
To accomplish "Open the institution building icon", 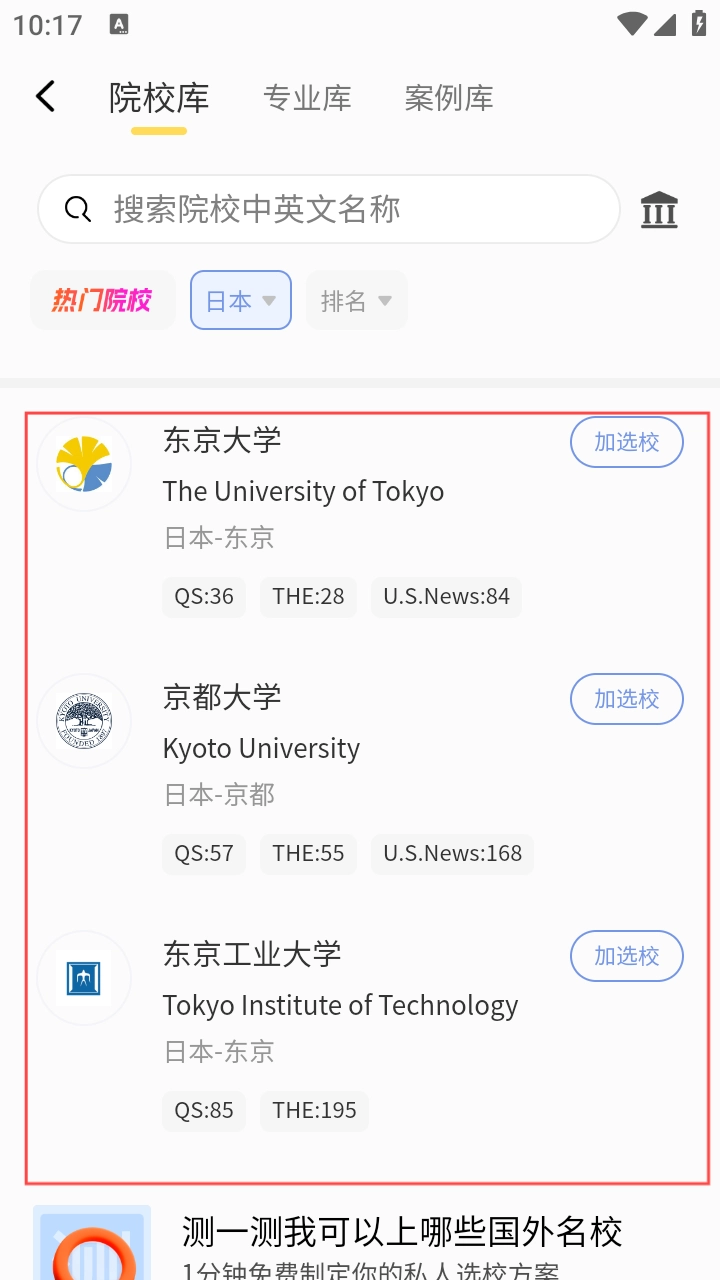I will [x=659, y=210].
